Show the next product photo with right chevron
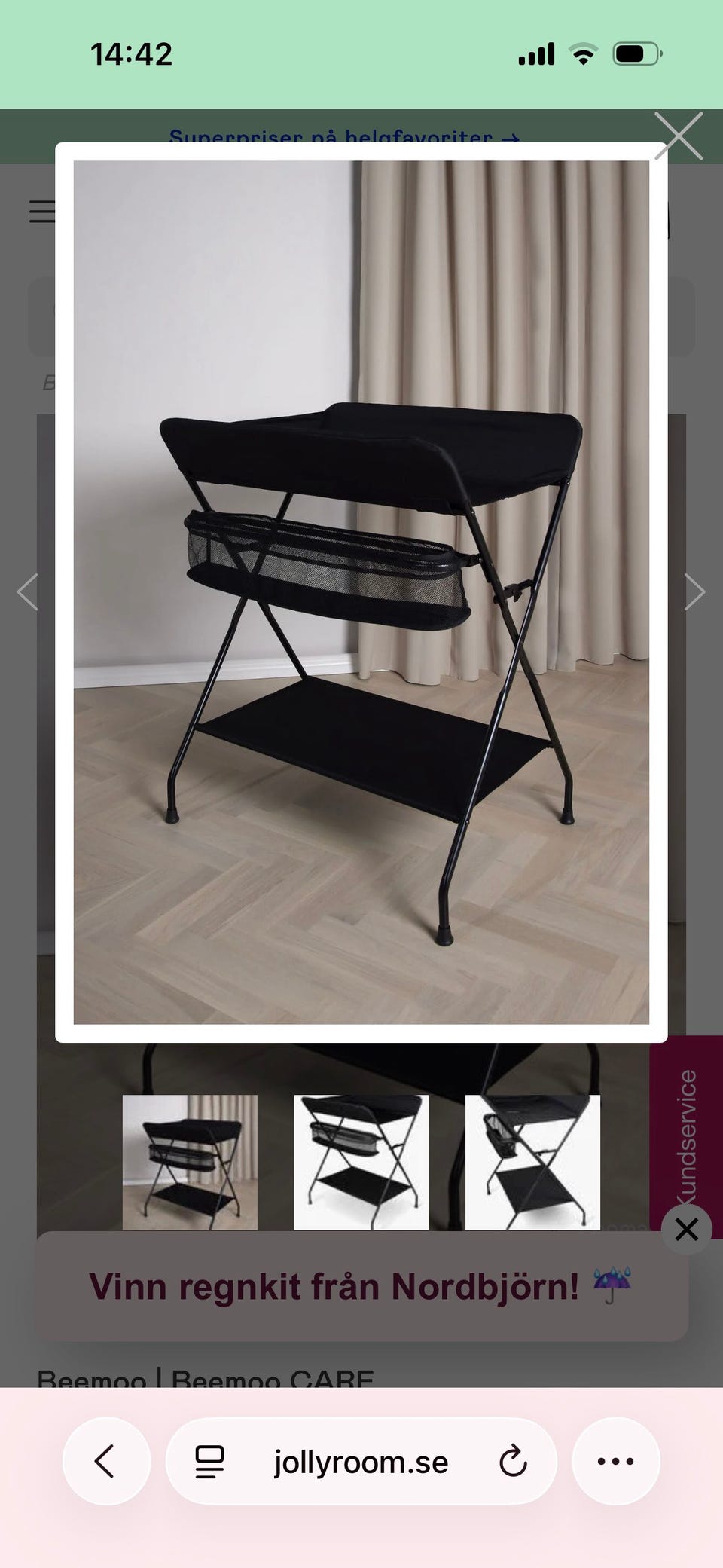Image resolution: width=723 pixels, height=1568 pixels. tap(694, 591)
